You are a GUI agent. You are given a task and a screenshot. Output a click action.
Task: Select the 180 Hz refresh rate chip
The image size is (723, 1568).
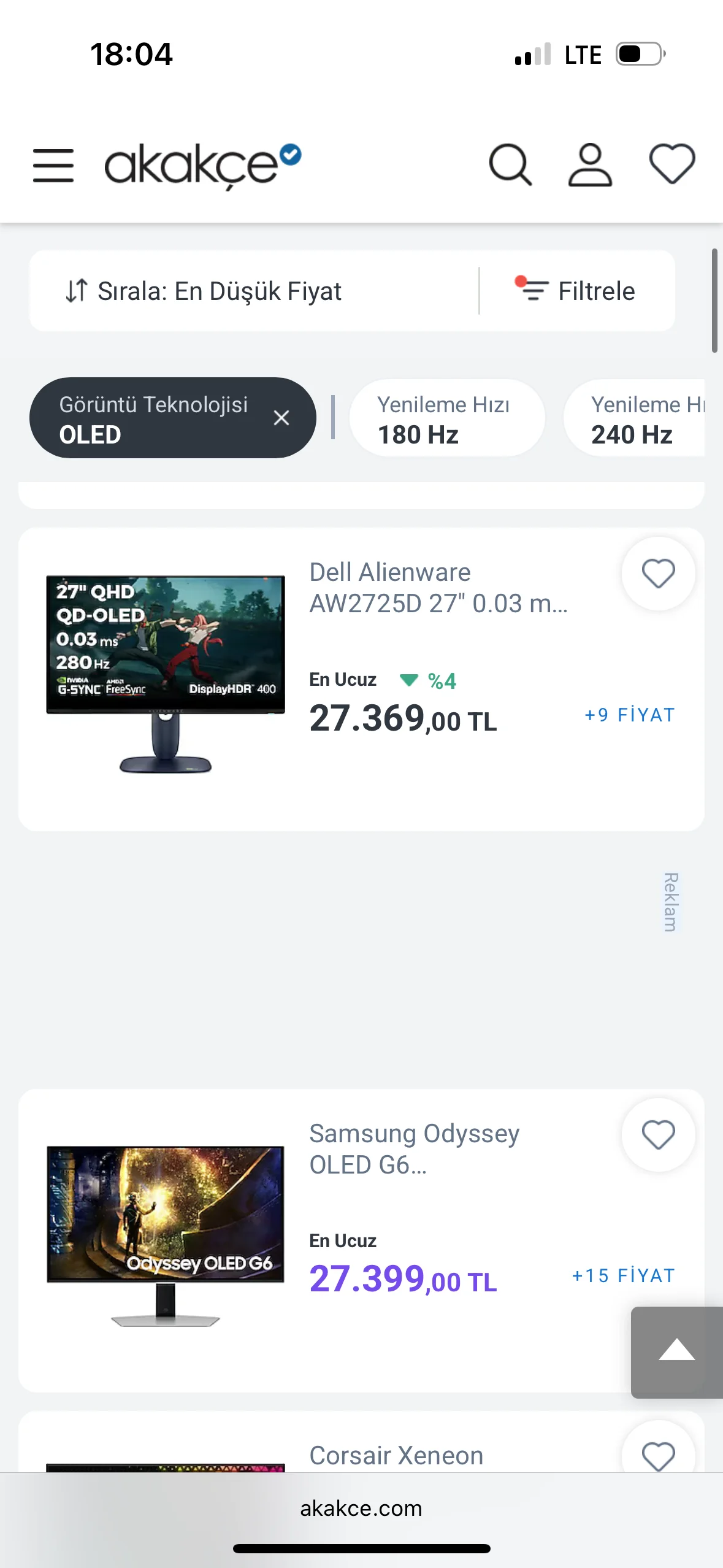(446, 419)
